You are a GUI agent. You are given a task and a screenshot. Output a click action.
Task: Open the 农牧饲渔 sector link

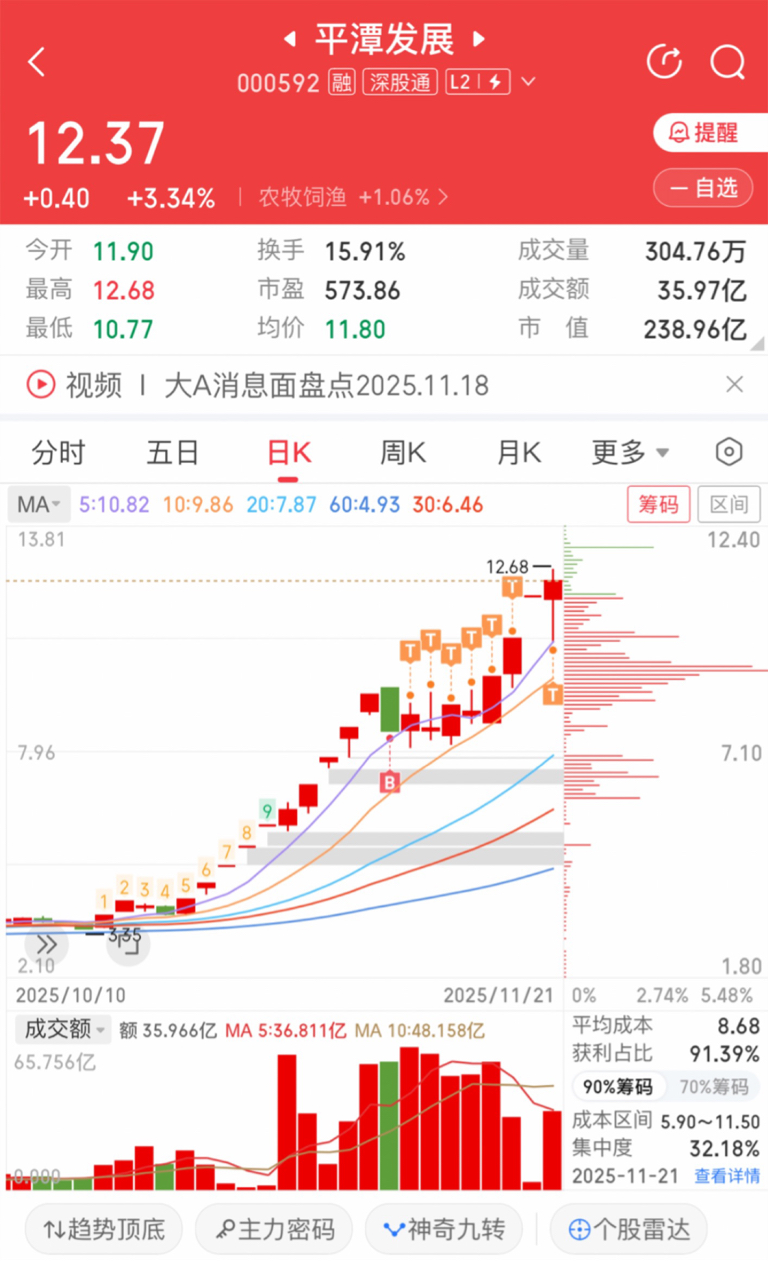(354, 198)
